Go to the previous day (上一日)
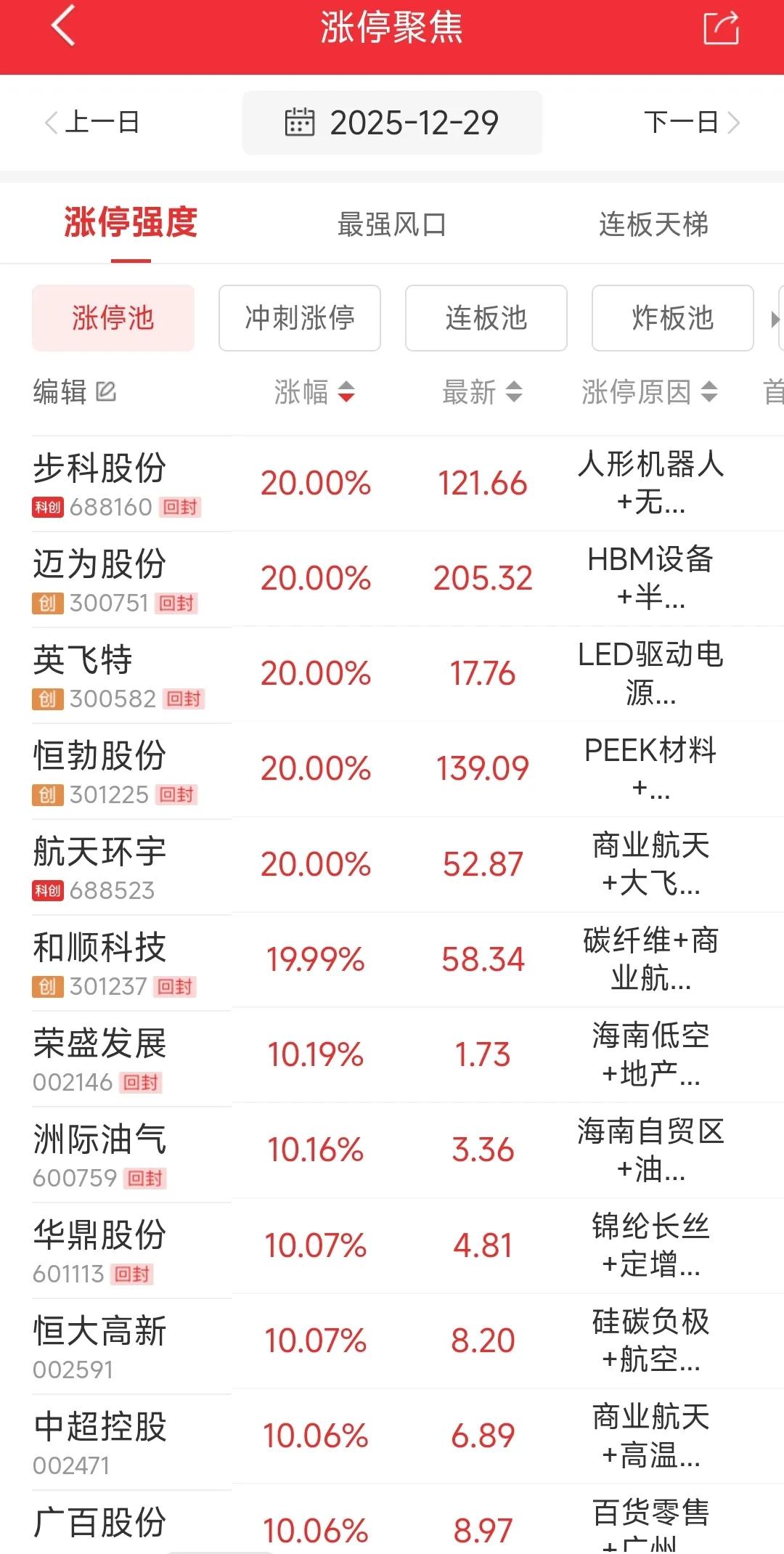The image size is (784, 1554). pyautogui.click(x=93, y=122)
